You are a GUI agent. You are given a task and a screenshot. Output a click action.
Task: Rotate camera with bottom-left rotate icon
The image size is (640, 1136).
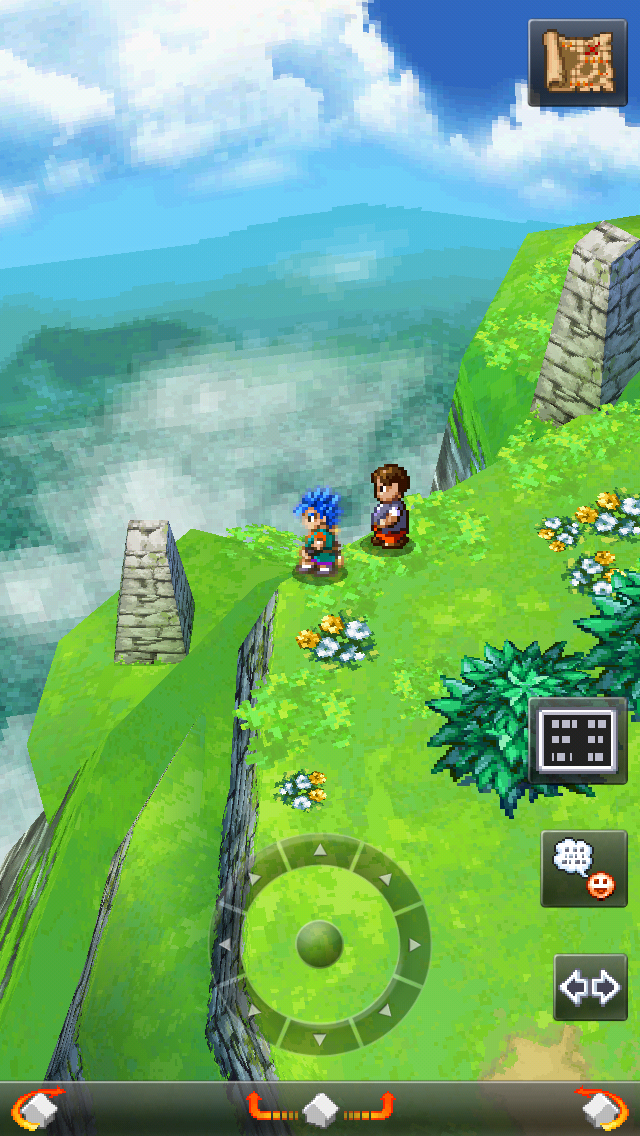pos(36,1108)
